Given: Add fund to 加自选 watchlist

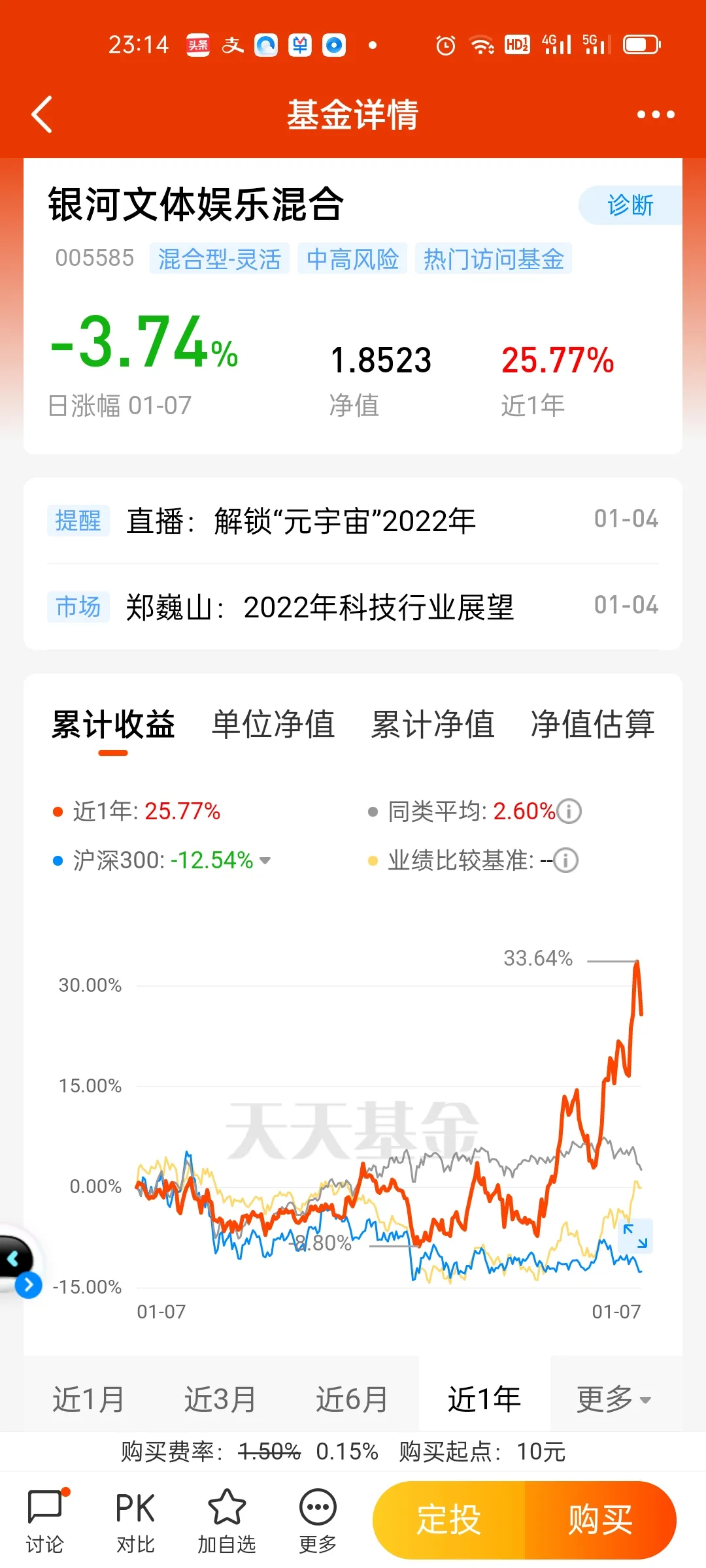Looking at the screenshot, I should tap(227, 1521).
